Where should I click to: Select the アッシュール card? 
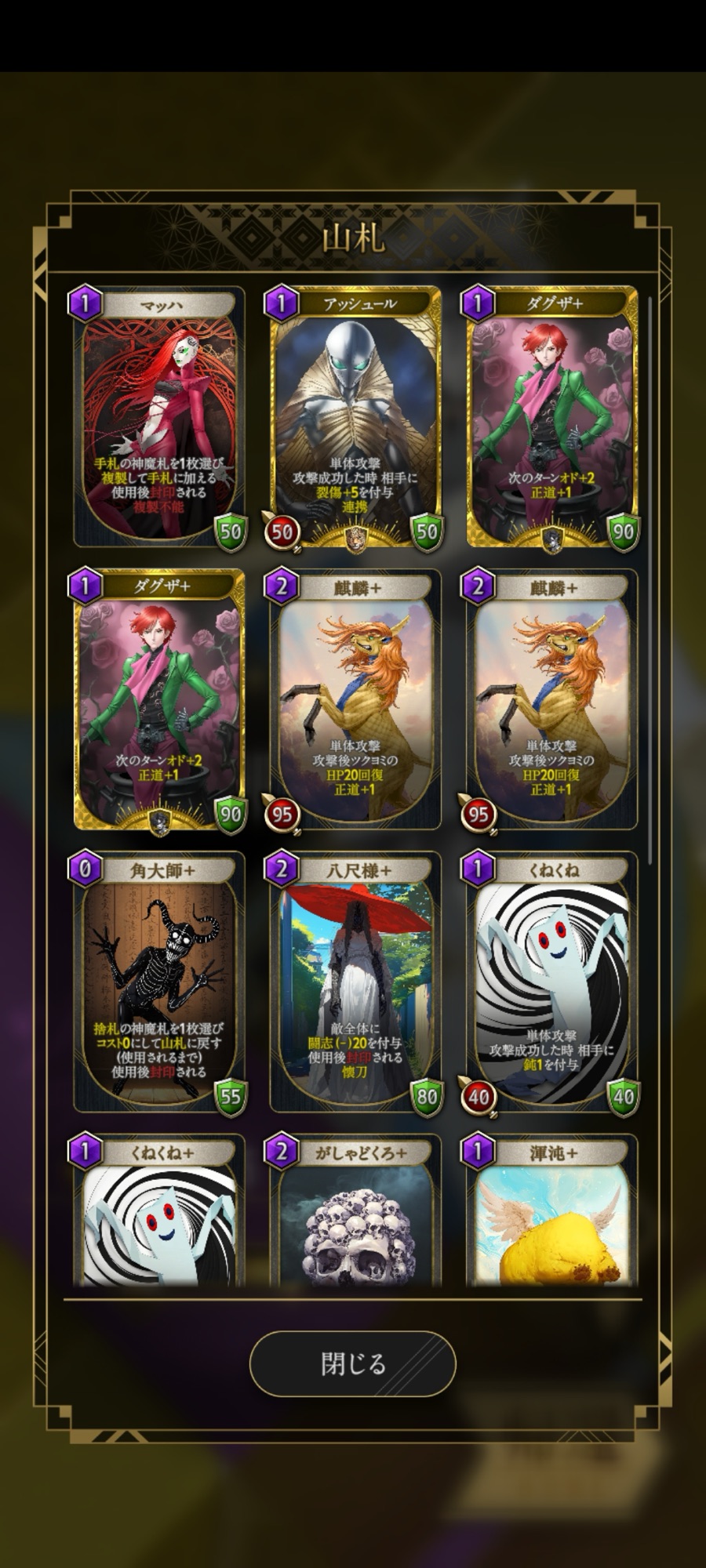pyautogui.click(x=355, y=416)
